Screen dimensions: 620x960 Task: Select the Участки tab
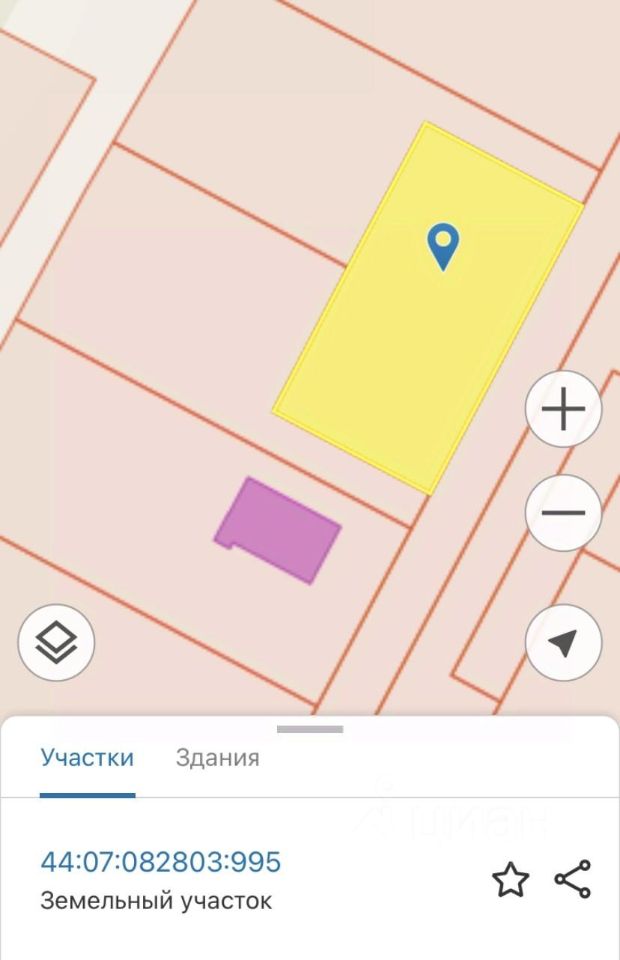tap(87, 758)
